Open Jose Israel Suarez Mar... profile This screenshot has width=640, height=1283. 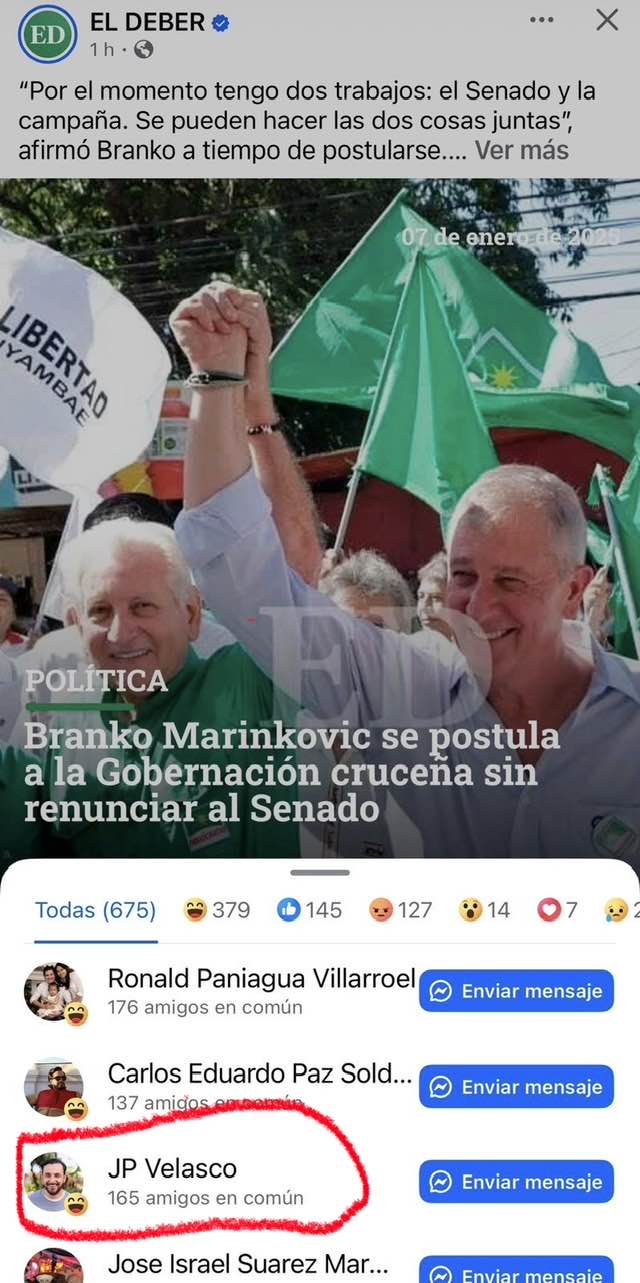pos(246,1264)
